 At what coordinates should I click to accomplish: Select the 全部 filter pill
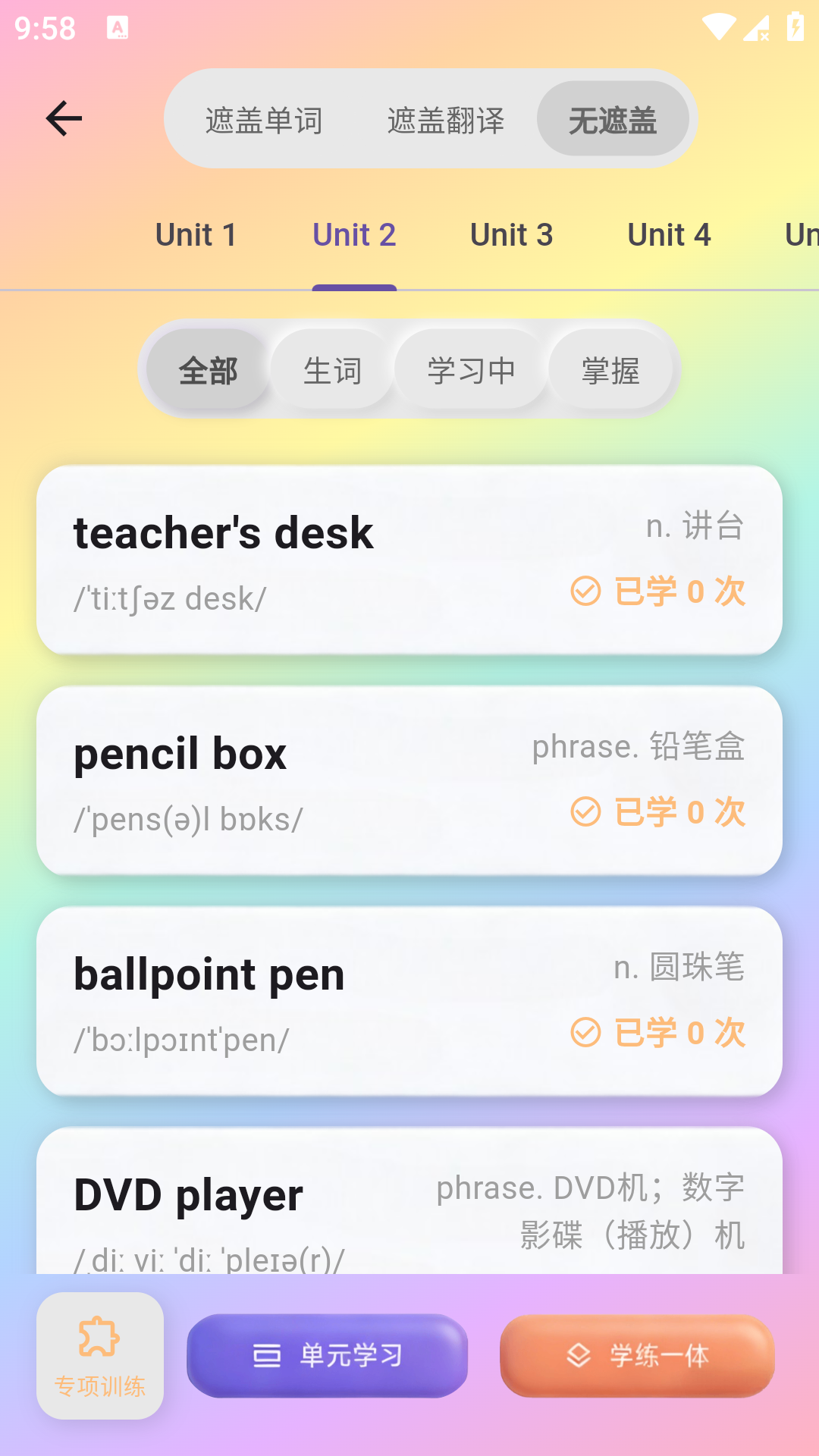pos(208,371)
